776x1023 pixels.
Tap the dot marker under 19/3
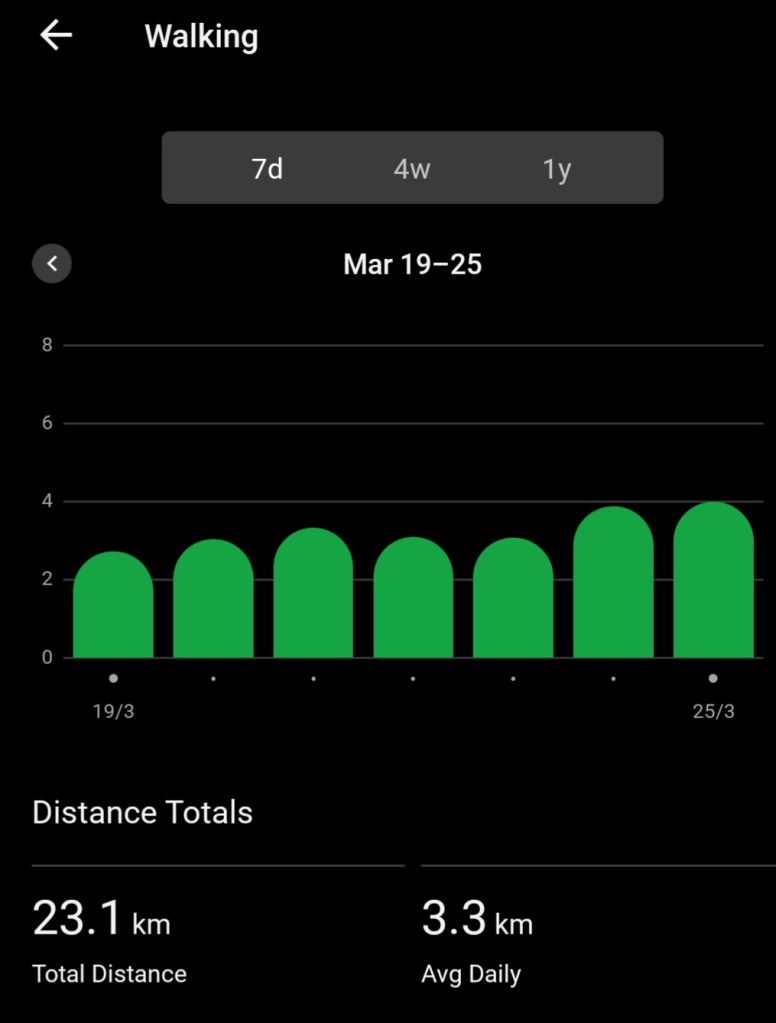pyautogui.click(x=113, y=677)
